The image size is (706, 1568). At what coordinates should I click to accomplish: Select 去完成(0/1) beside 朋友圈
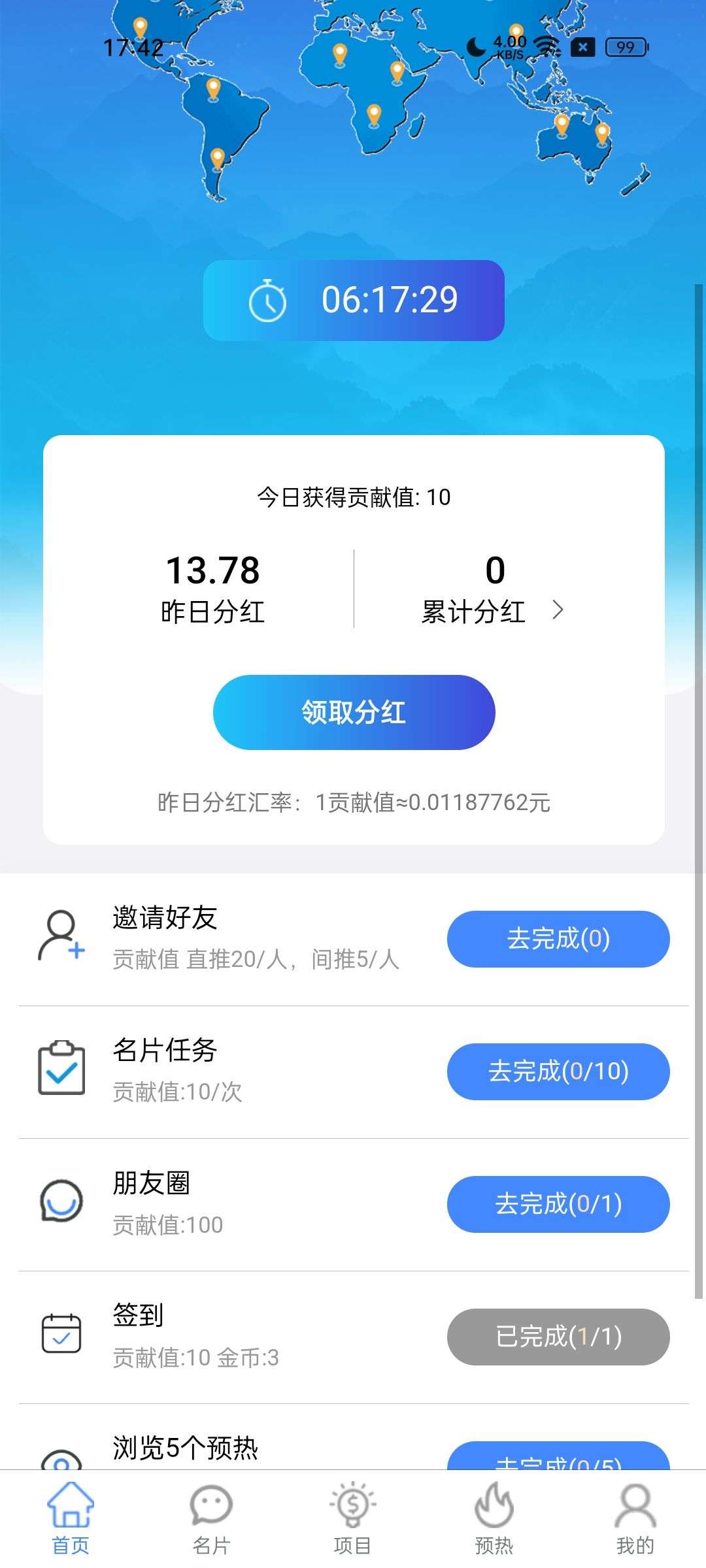(558, 1203)
